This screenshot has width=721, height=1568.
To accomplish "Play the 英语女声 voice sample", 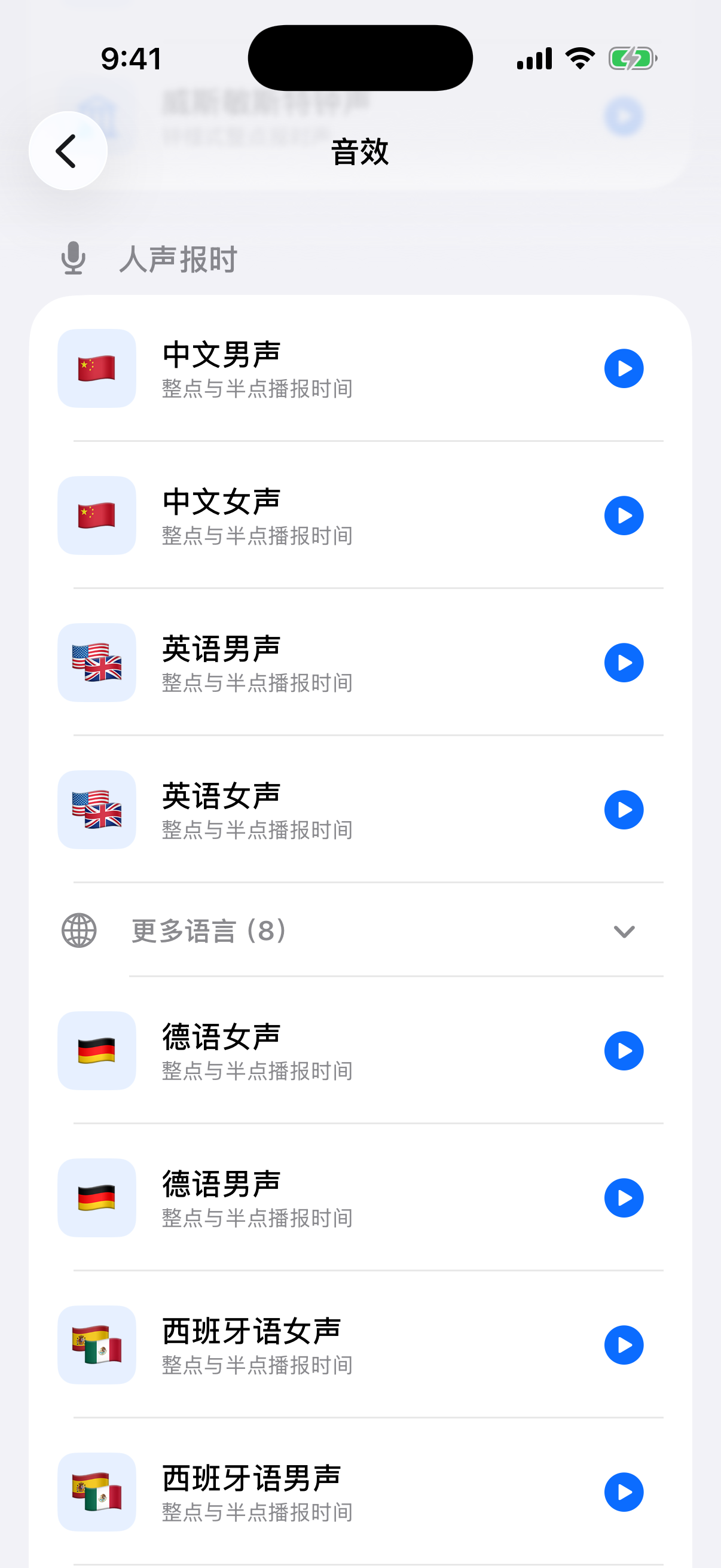I will [x=623, y=810].
